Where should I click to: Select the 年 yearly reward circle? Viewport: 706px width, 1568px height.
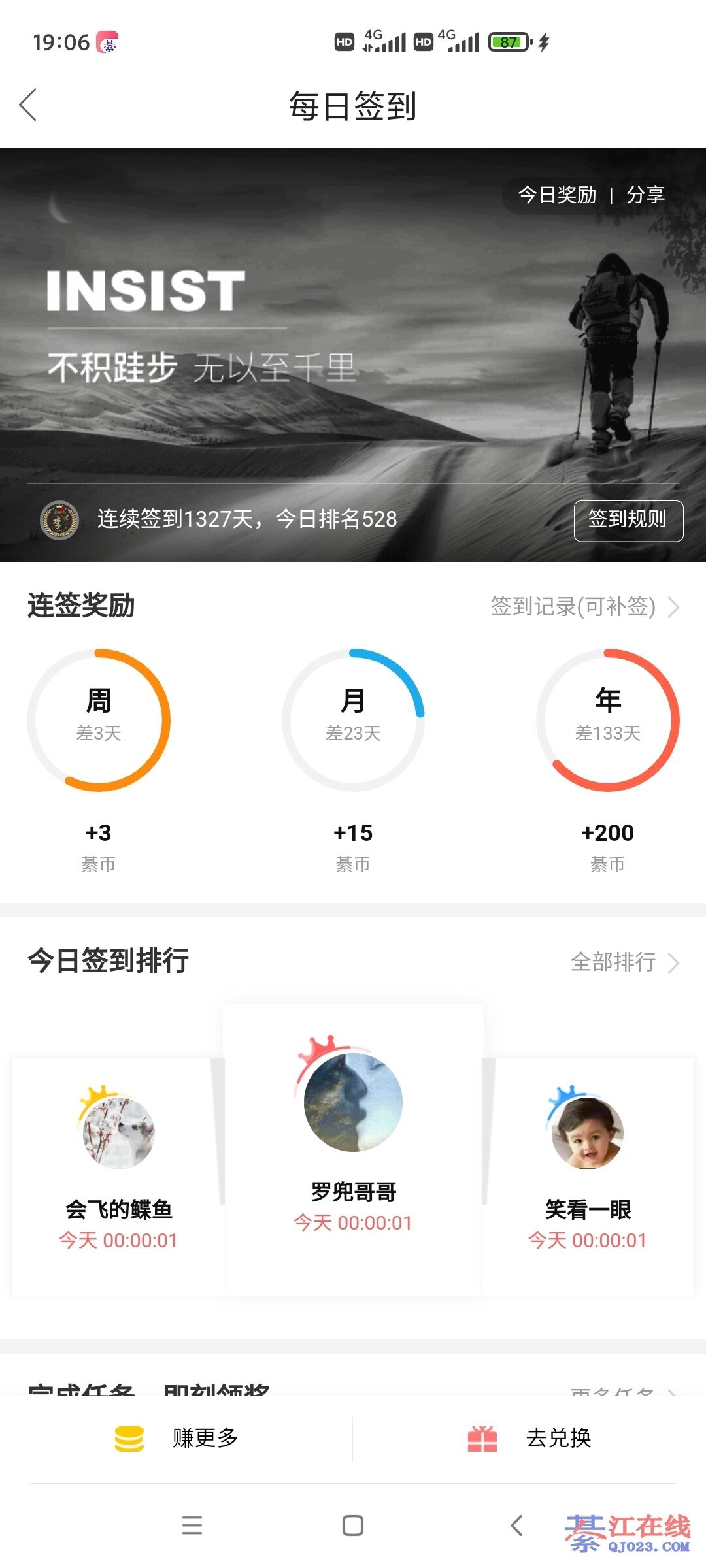tap(607, 719)
